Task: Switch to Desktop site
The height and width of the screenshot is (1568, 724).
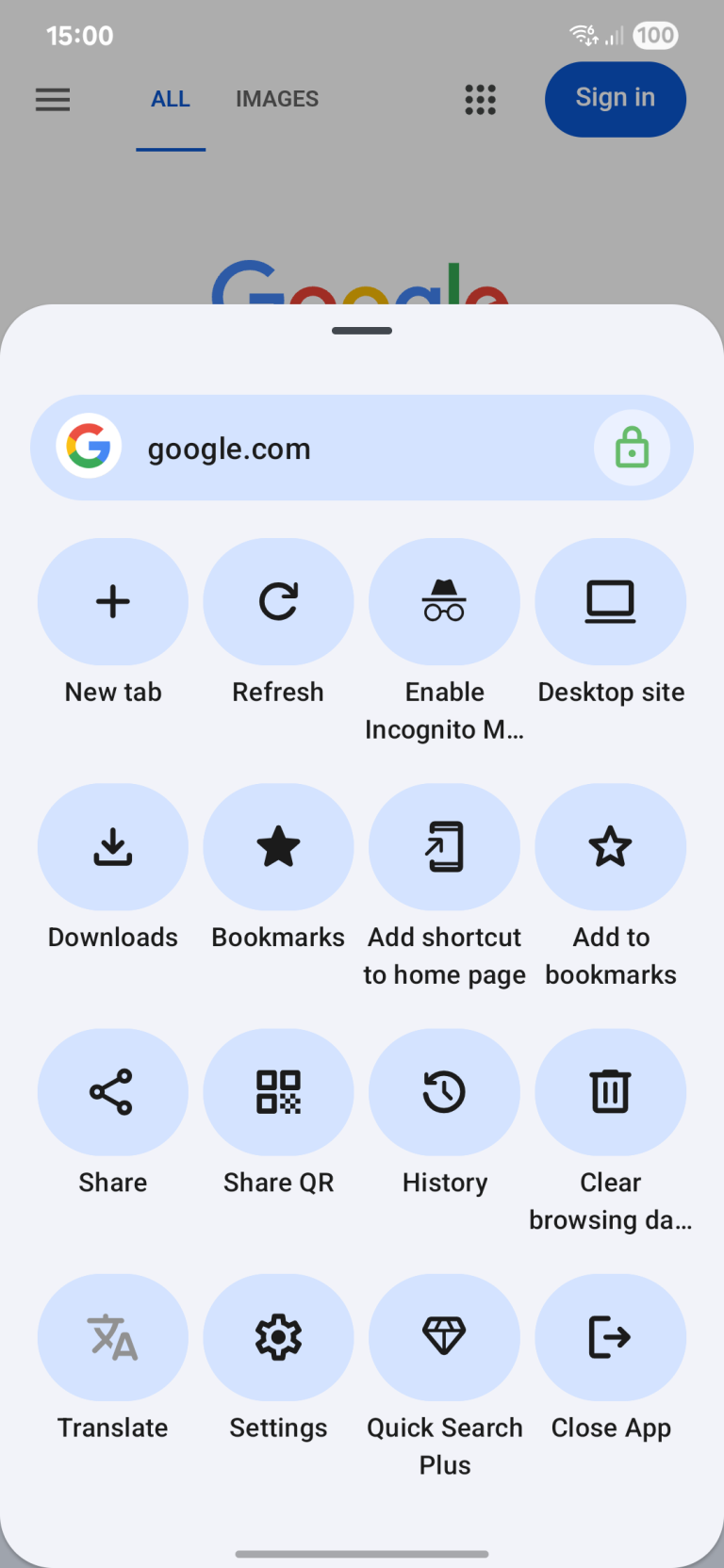Action: click(610, 602)
